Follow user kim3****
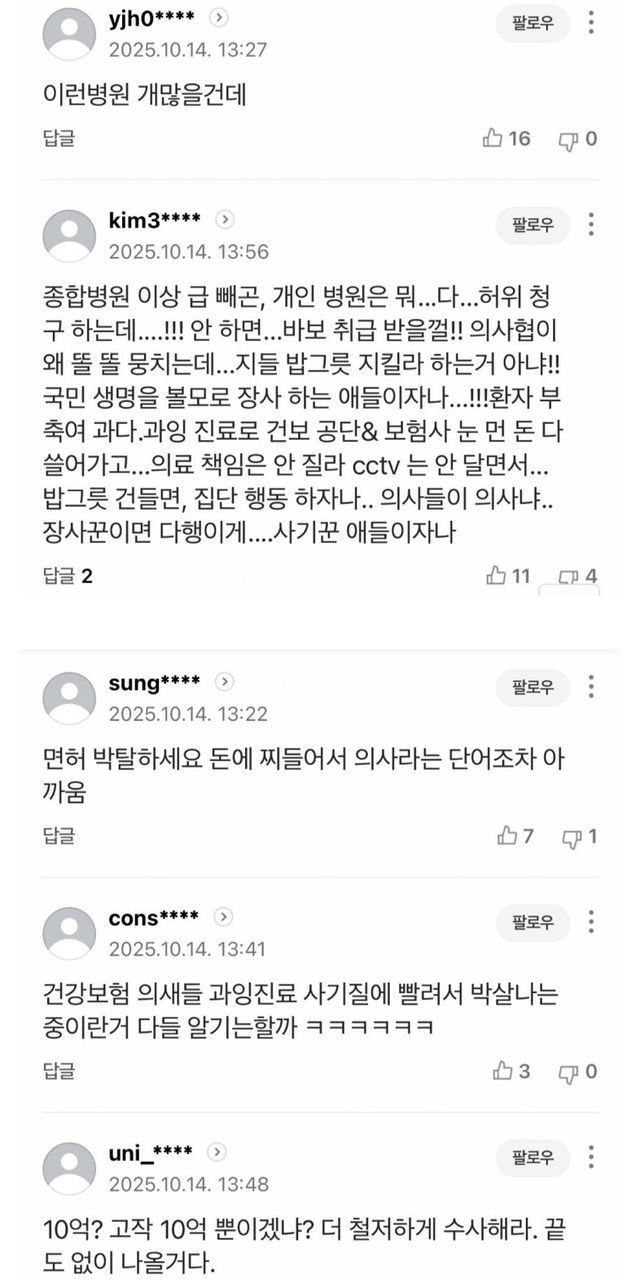 click(x=533, y=226)
